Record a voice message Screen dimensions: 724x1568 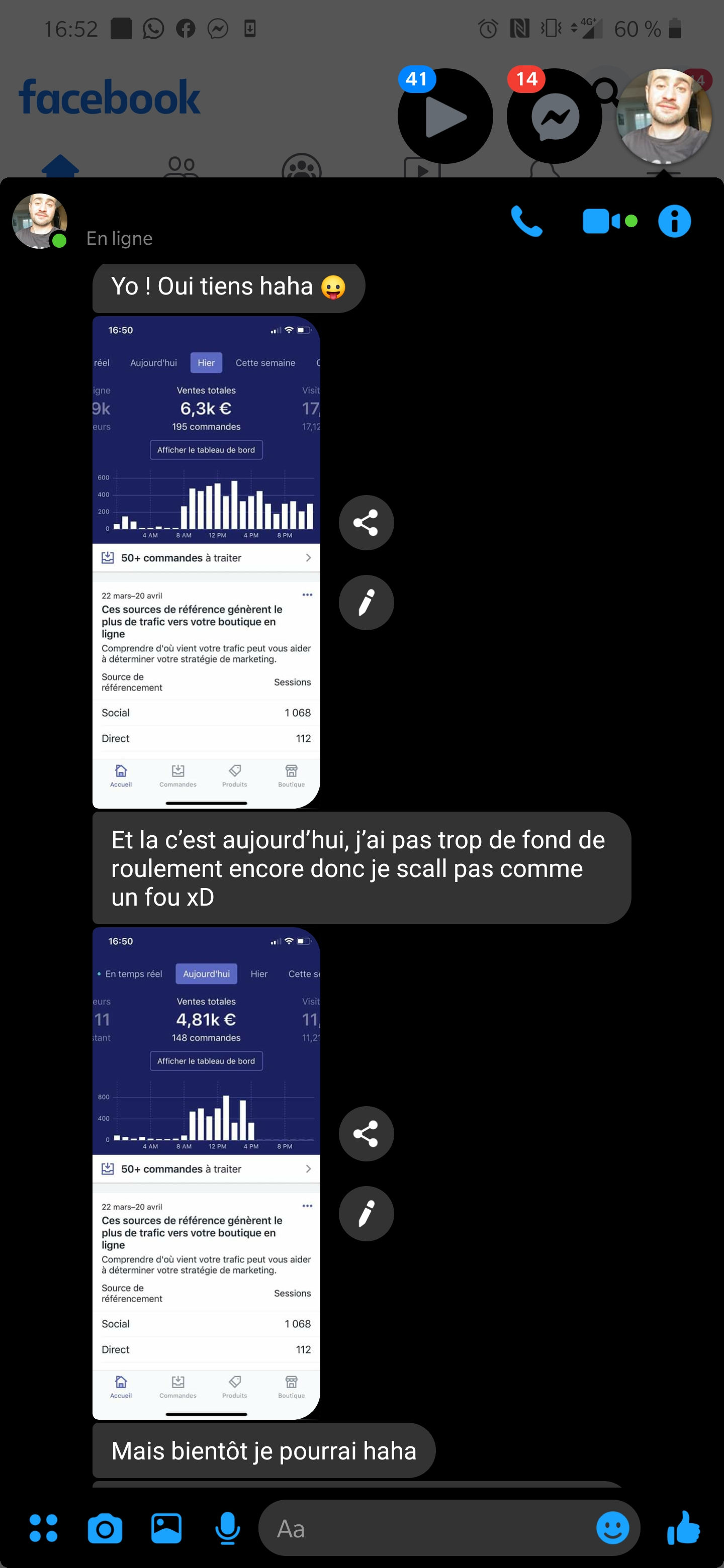click(227, 1528)
